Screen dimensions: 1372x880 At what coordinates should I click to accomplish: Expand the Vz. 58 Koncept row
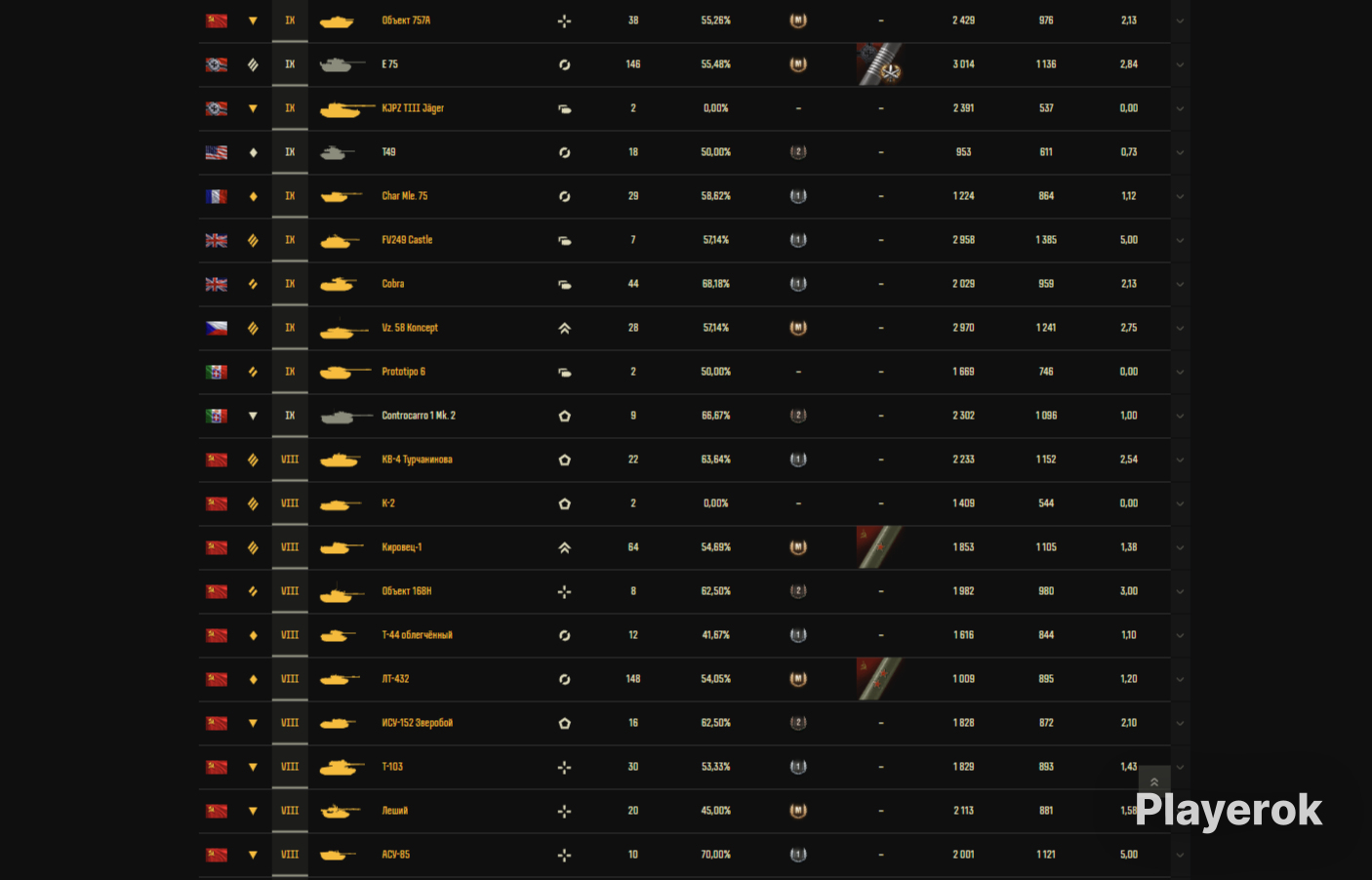(1180, 329)
